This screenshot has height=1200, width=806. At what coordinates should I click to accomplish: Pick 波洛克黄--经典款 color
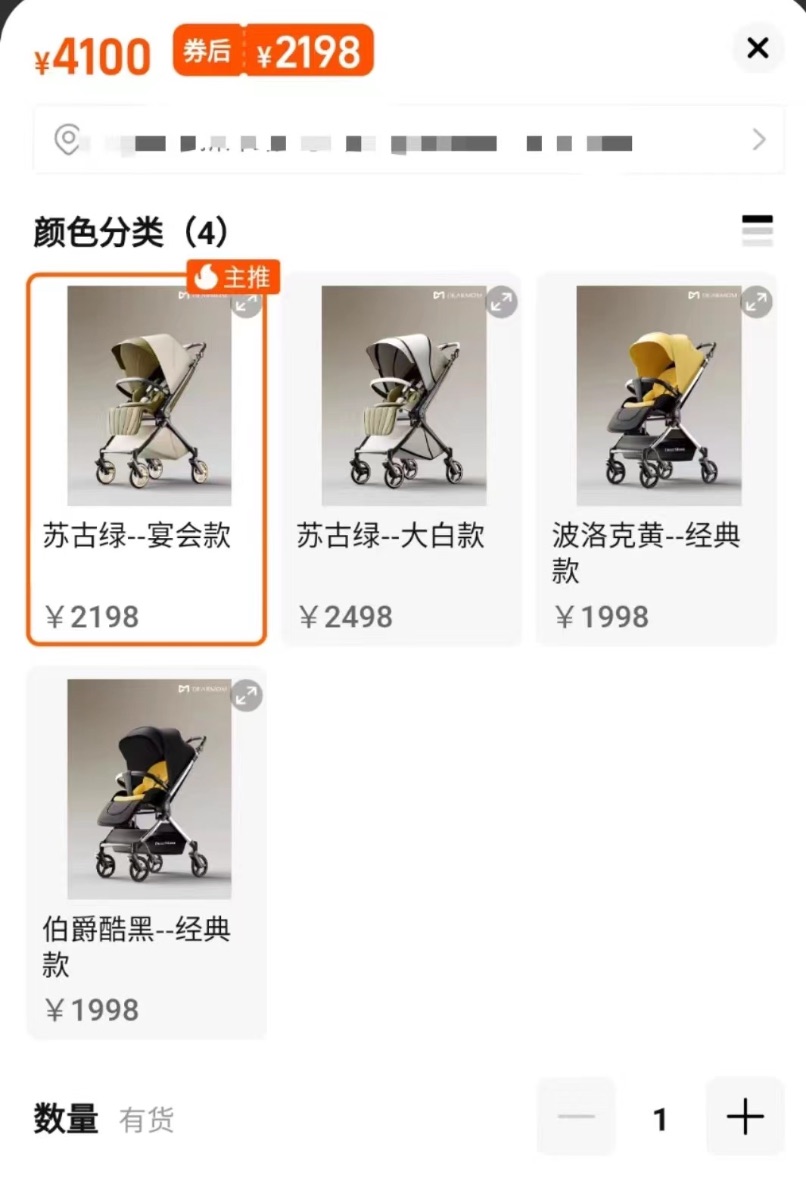pyautogui.click(x=657, y=460)
